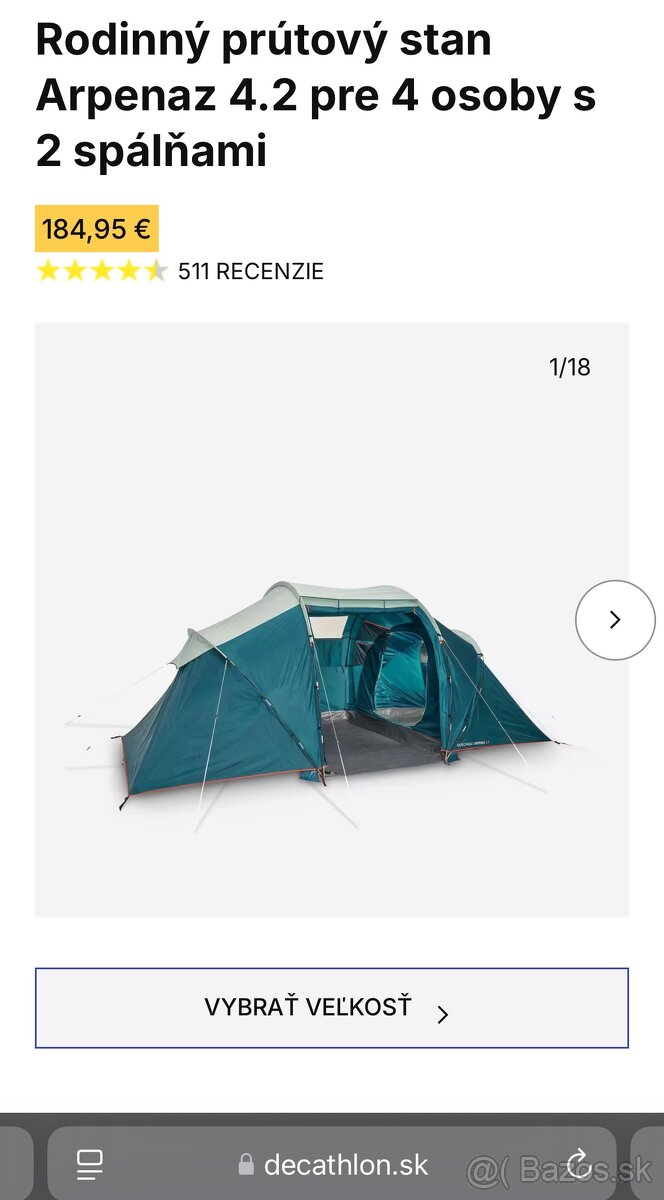Show the next product photo
The image size is (664, 1200).
point(615,620)
